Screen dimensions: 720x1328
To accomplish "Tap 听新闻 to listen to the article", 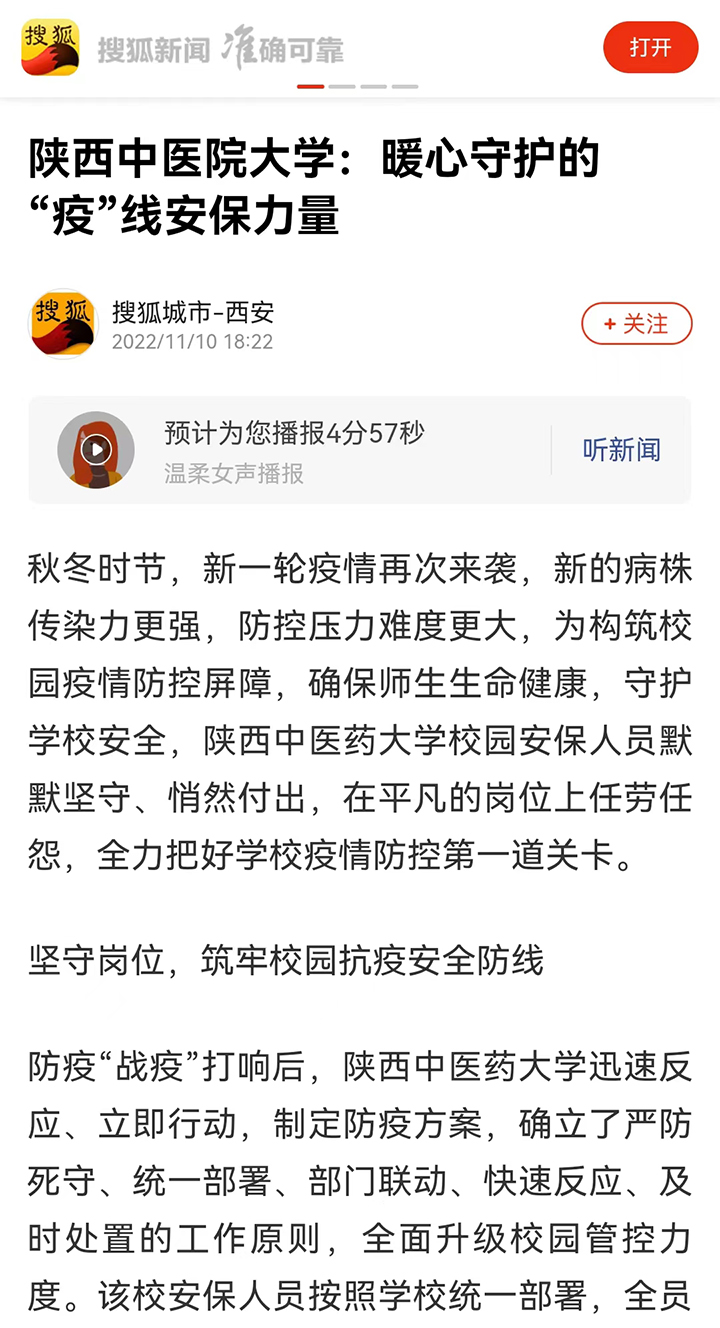I will (621, 450).
